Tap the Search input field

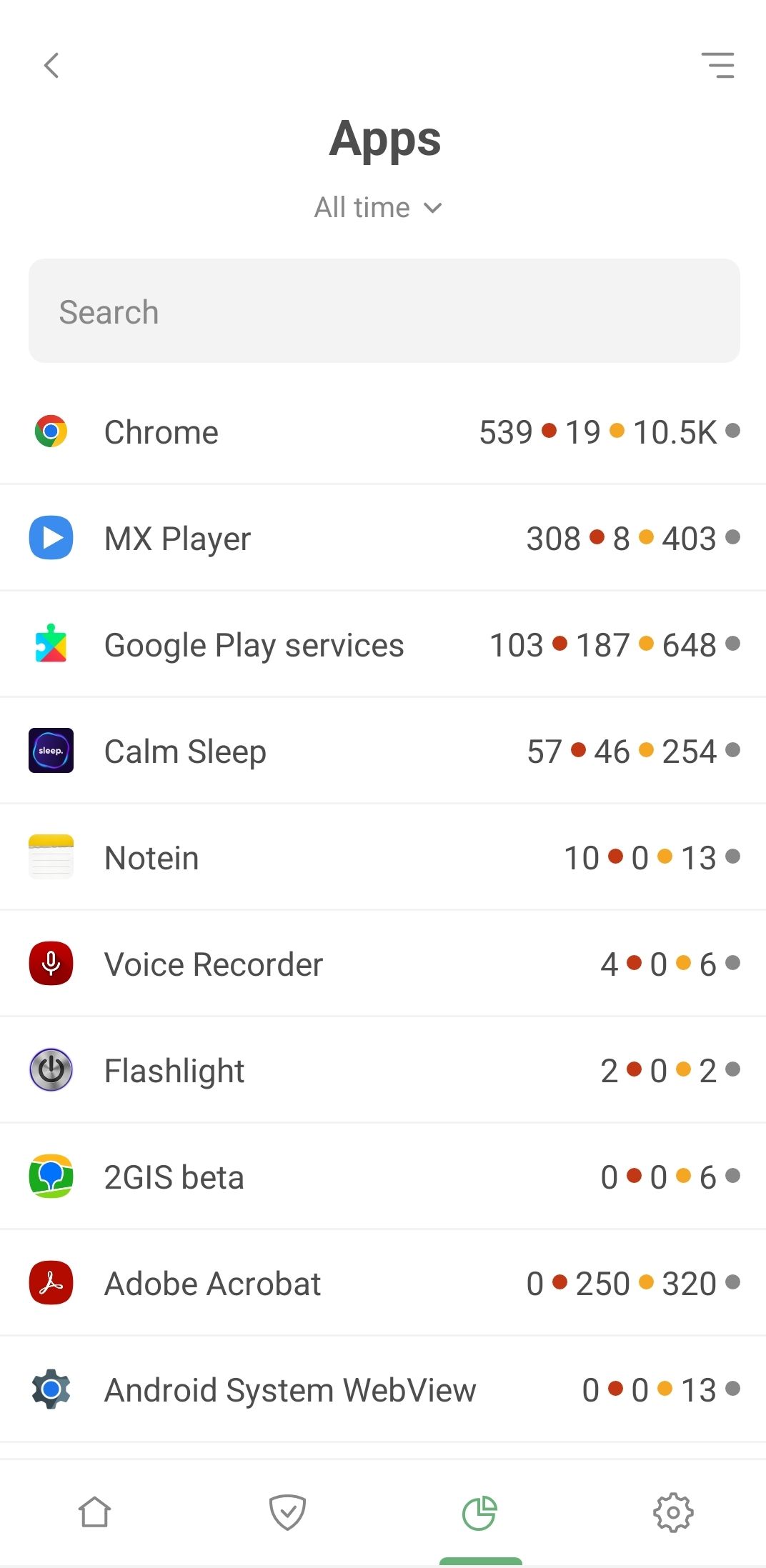[x=384, y=311]
